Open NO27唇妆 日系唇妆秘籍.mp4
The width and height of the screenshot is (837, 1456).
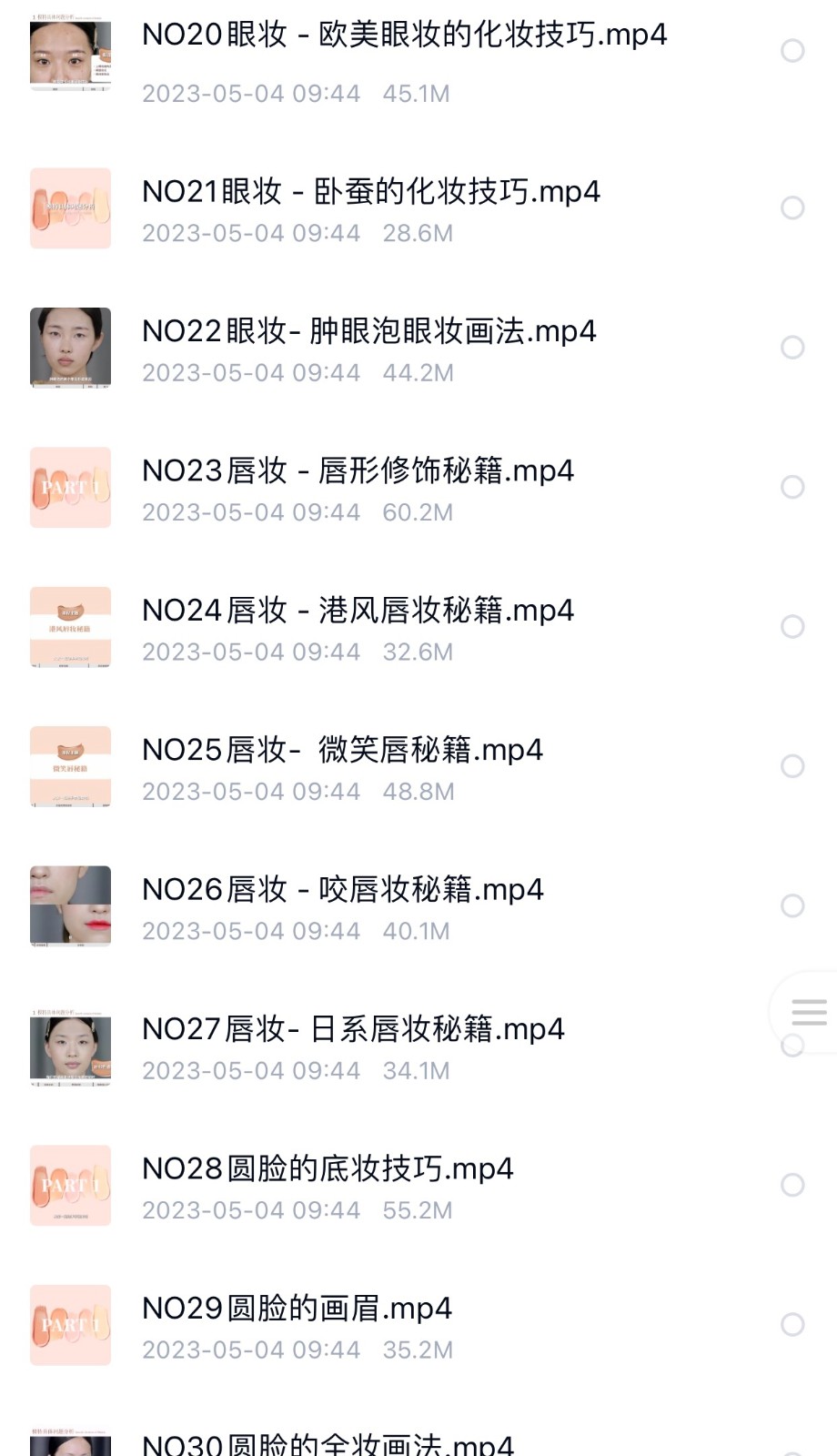[x=353, y=1029]
